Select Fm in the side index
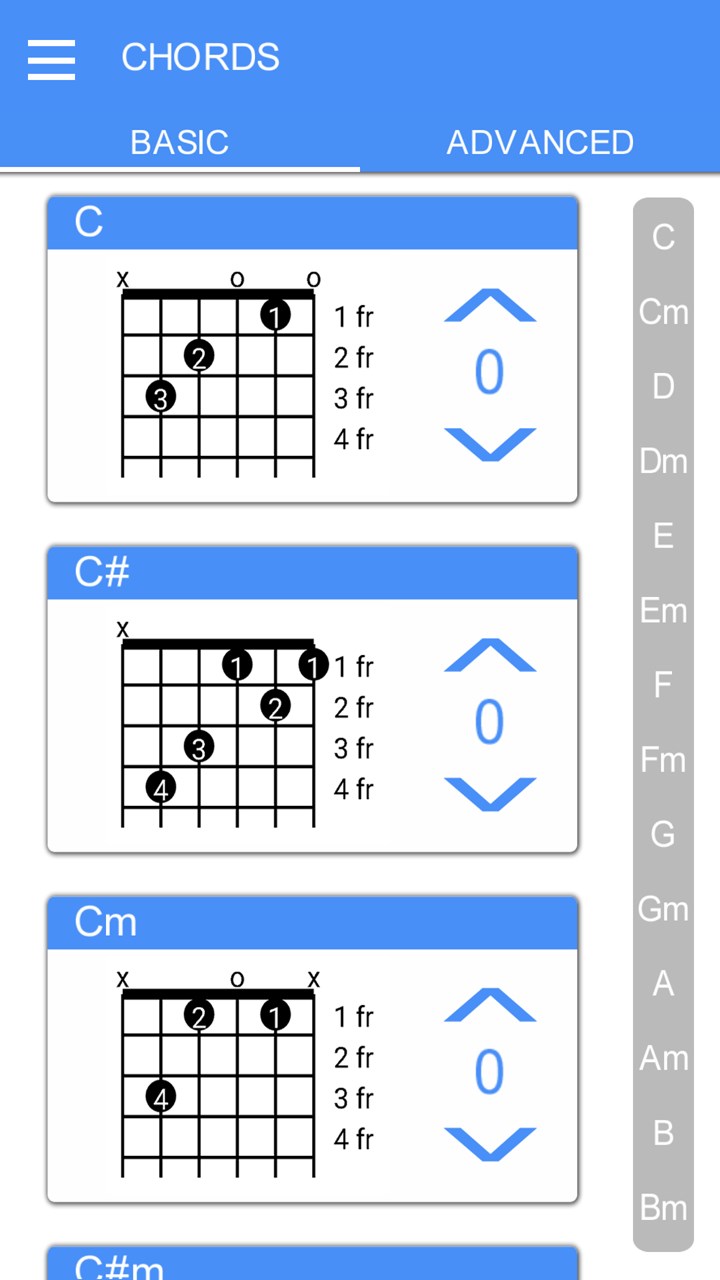Image resolution: width=720 pixels, height=1280 pixels. click(663, 760)
